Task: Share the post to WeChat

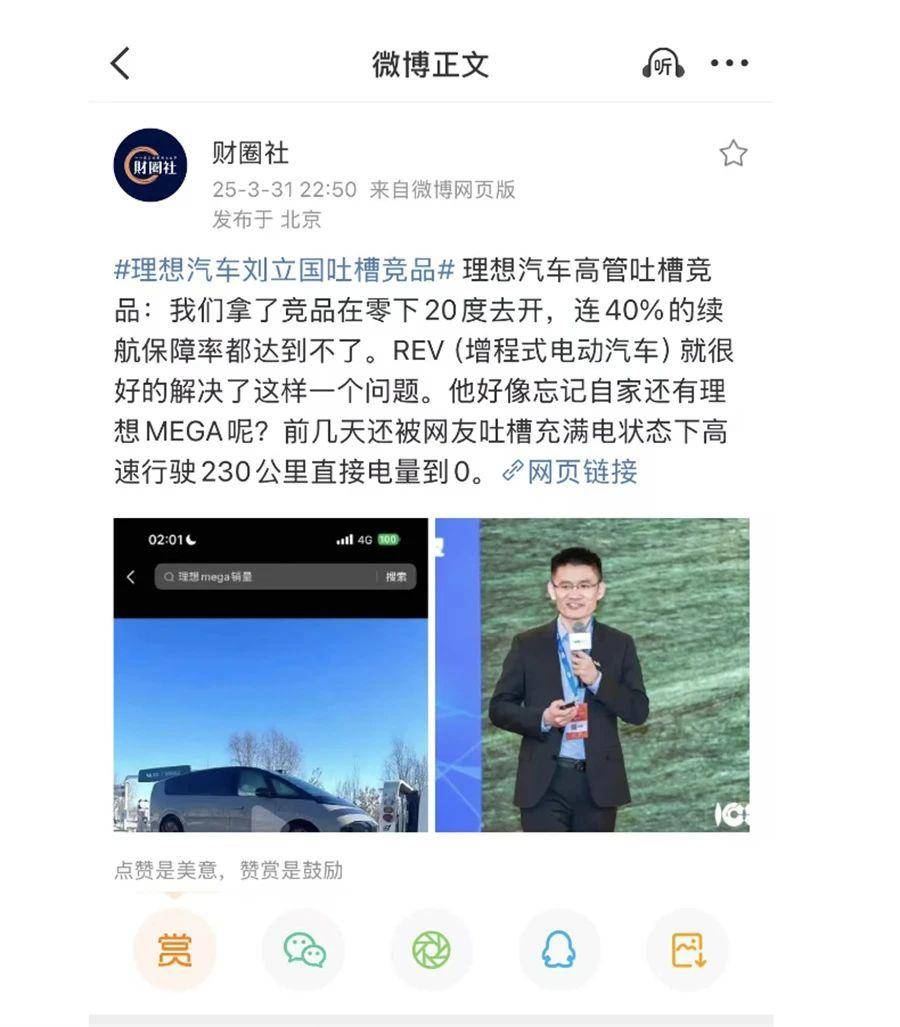Action: 304,949
